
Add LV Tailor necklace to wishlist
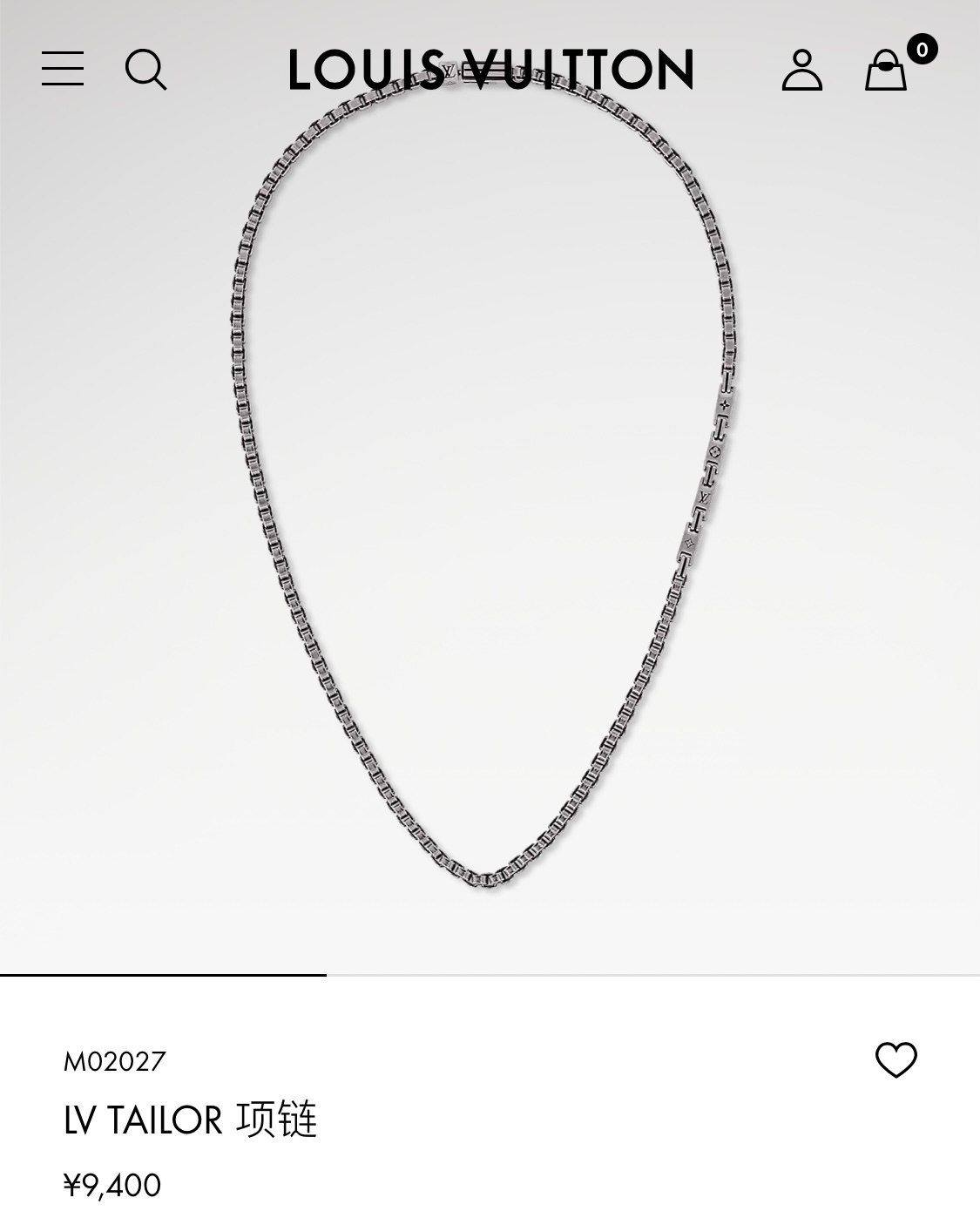(x=896, y=1059)
